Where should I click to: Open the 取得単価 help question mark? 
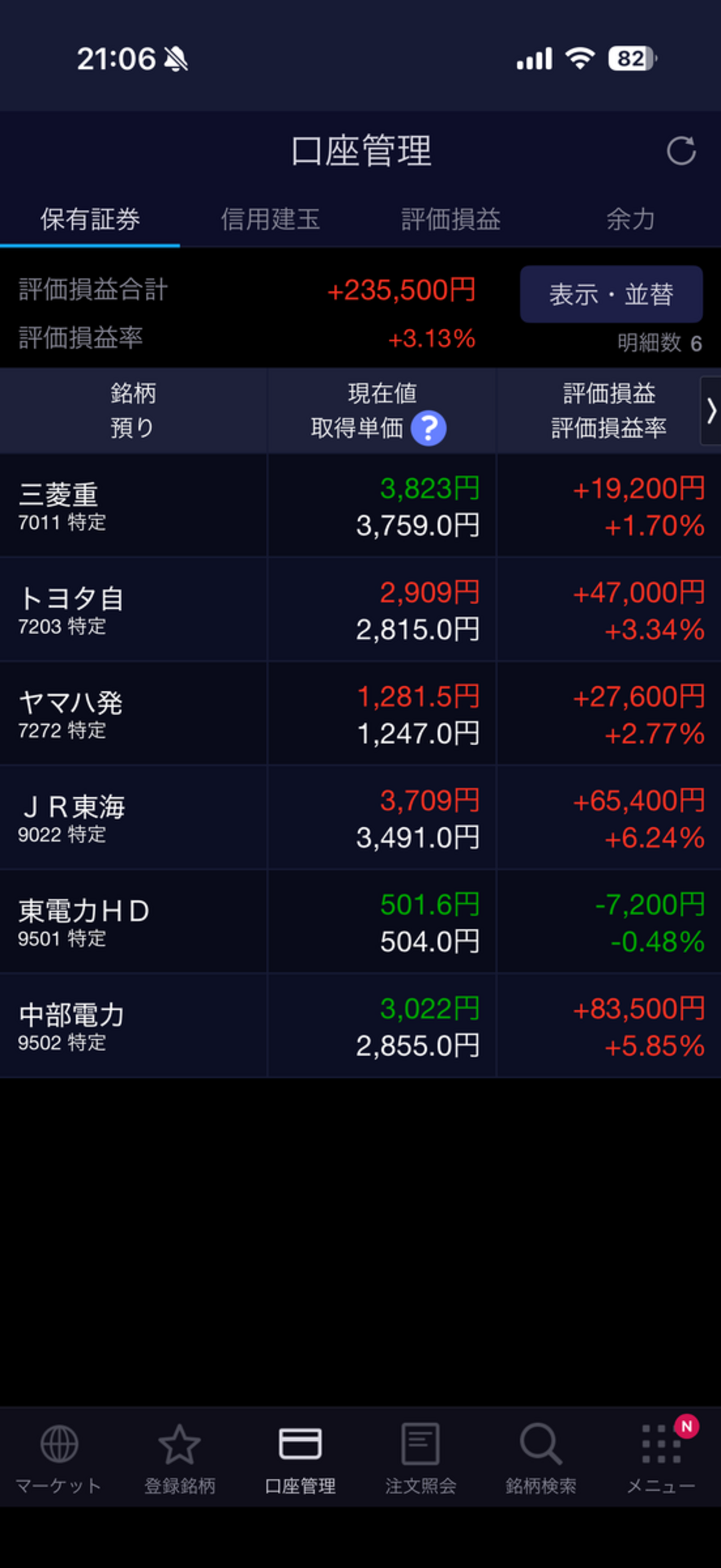click(x=428, y=428)
